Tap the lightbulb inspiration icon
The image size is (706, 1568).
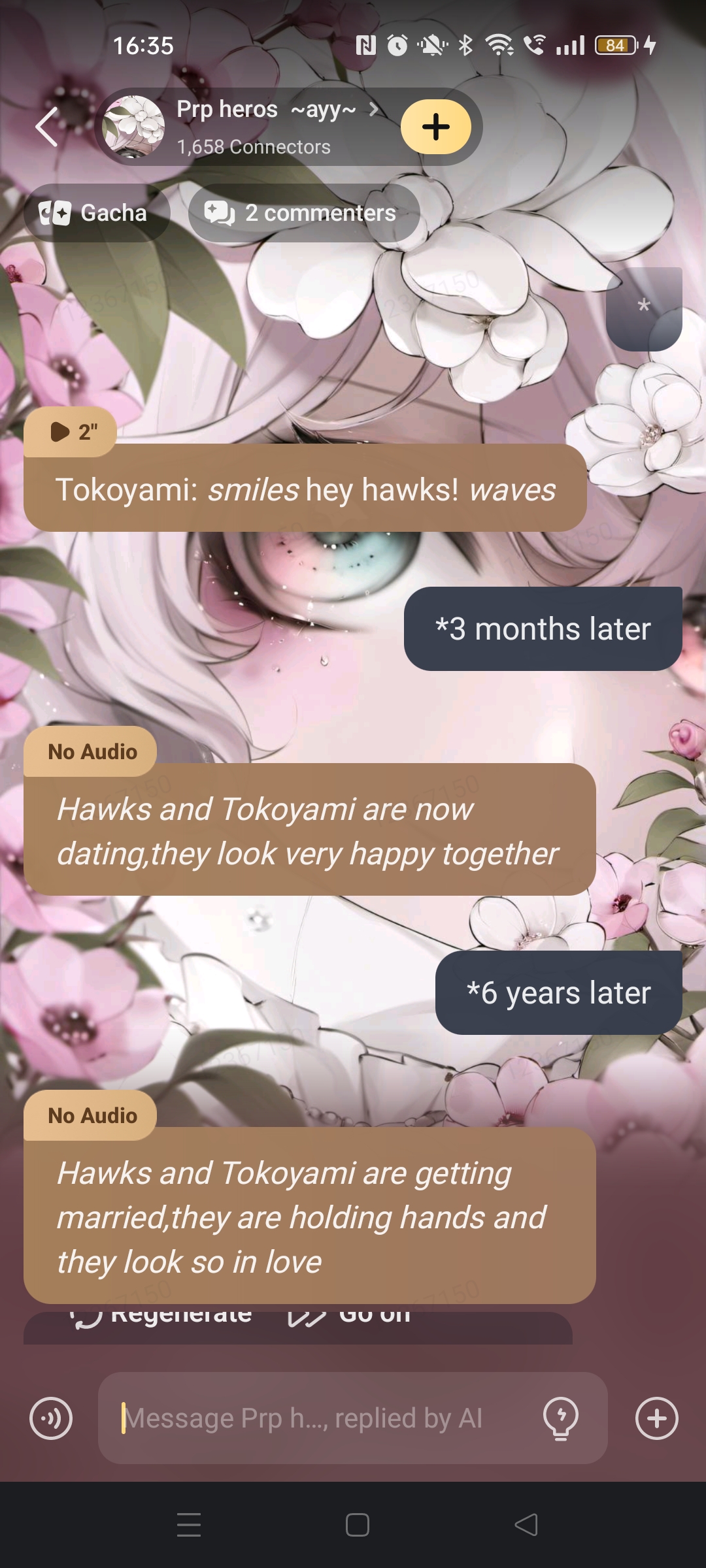(x=560, y=1418)
